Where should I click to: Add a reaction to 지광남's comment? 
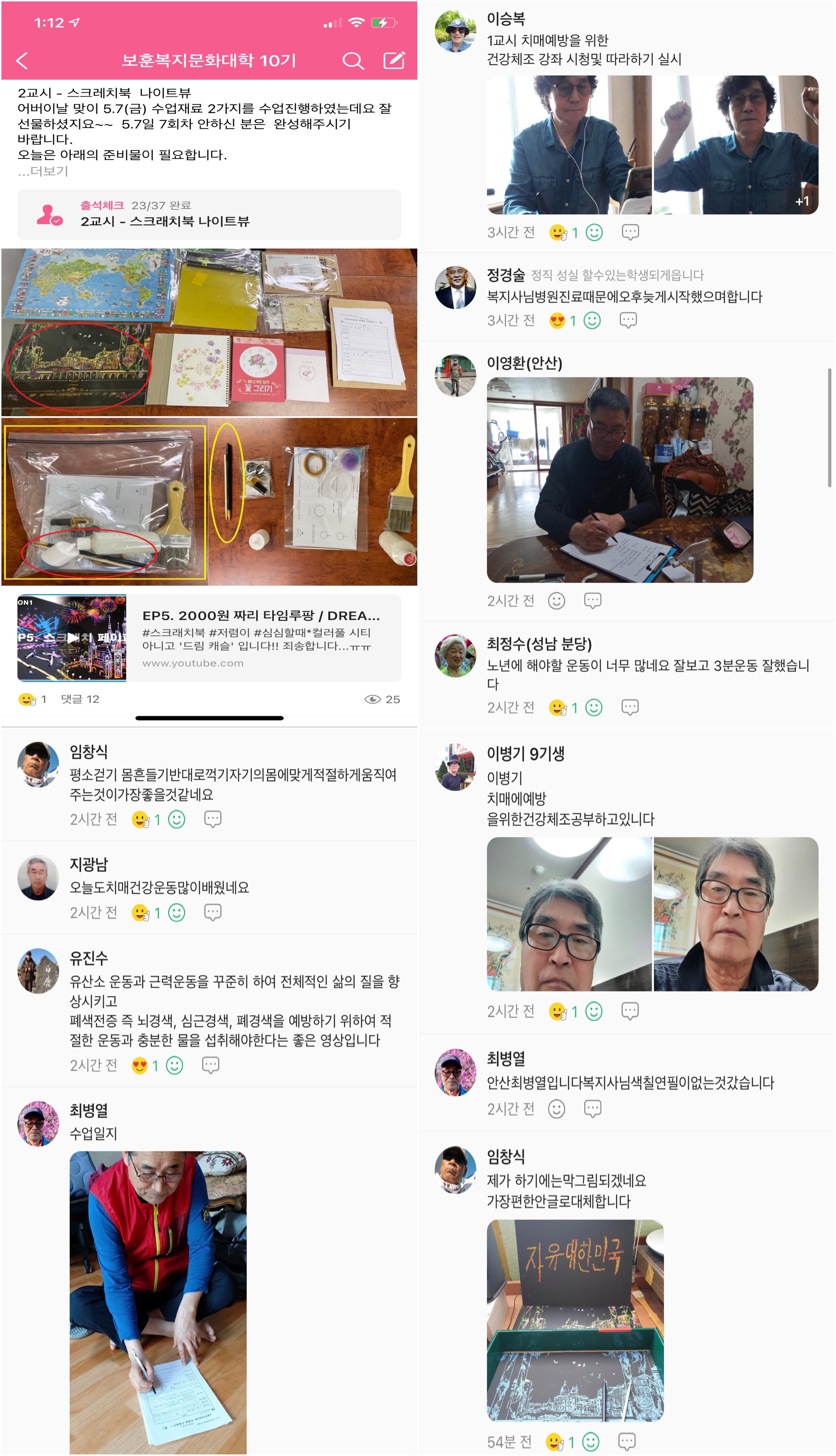176,912
